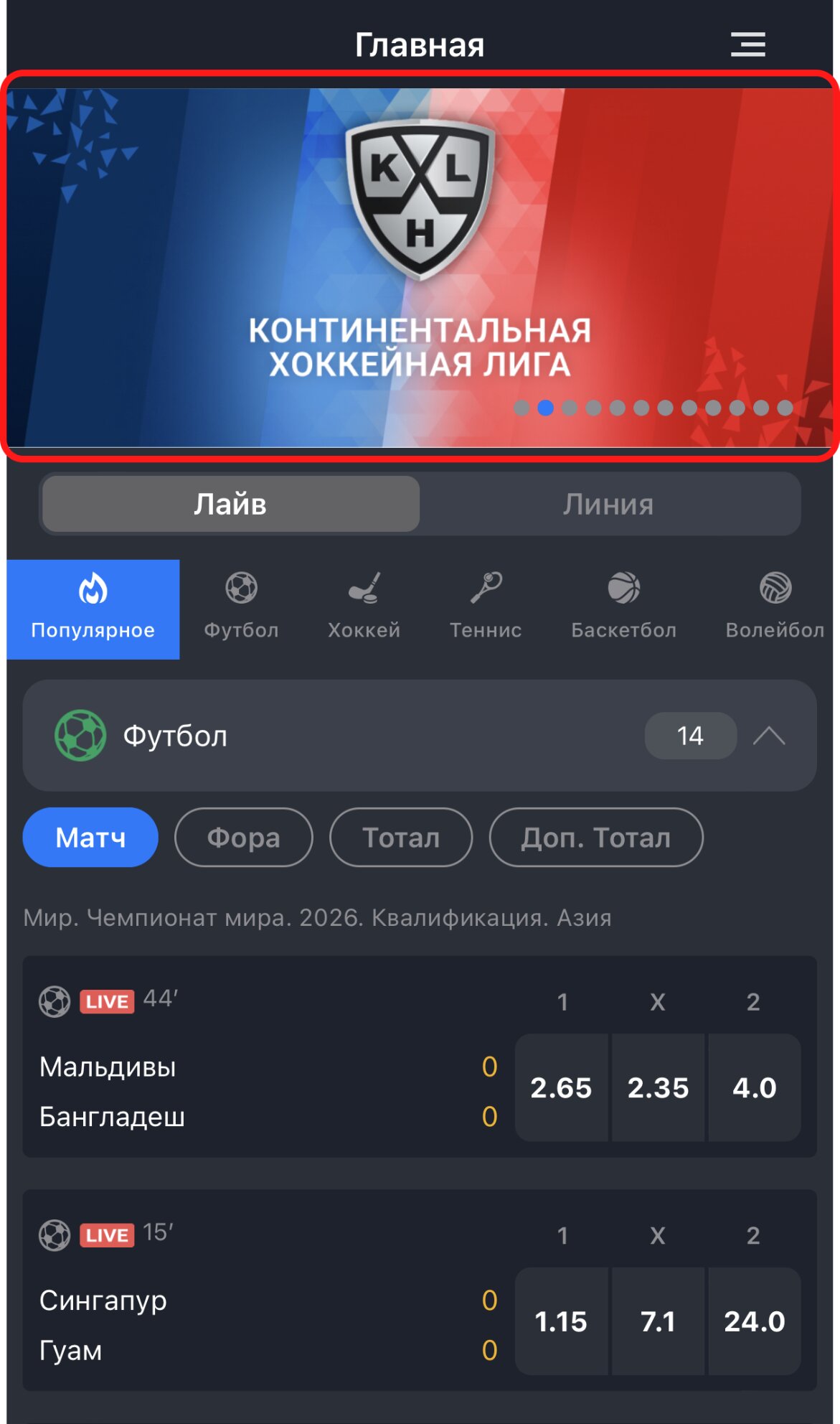Select the Популярное sport tab
840x1424 pixels.
click(93, 609)
